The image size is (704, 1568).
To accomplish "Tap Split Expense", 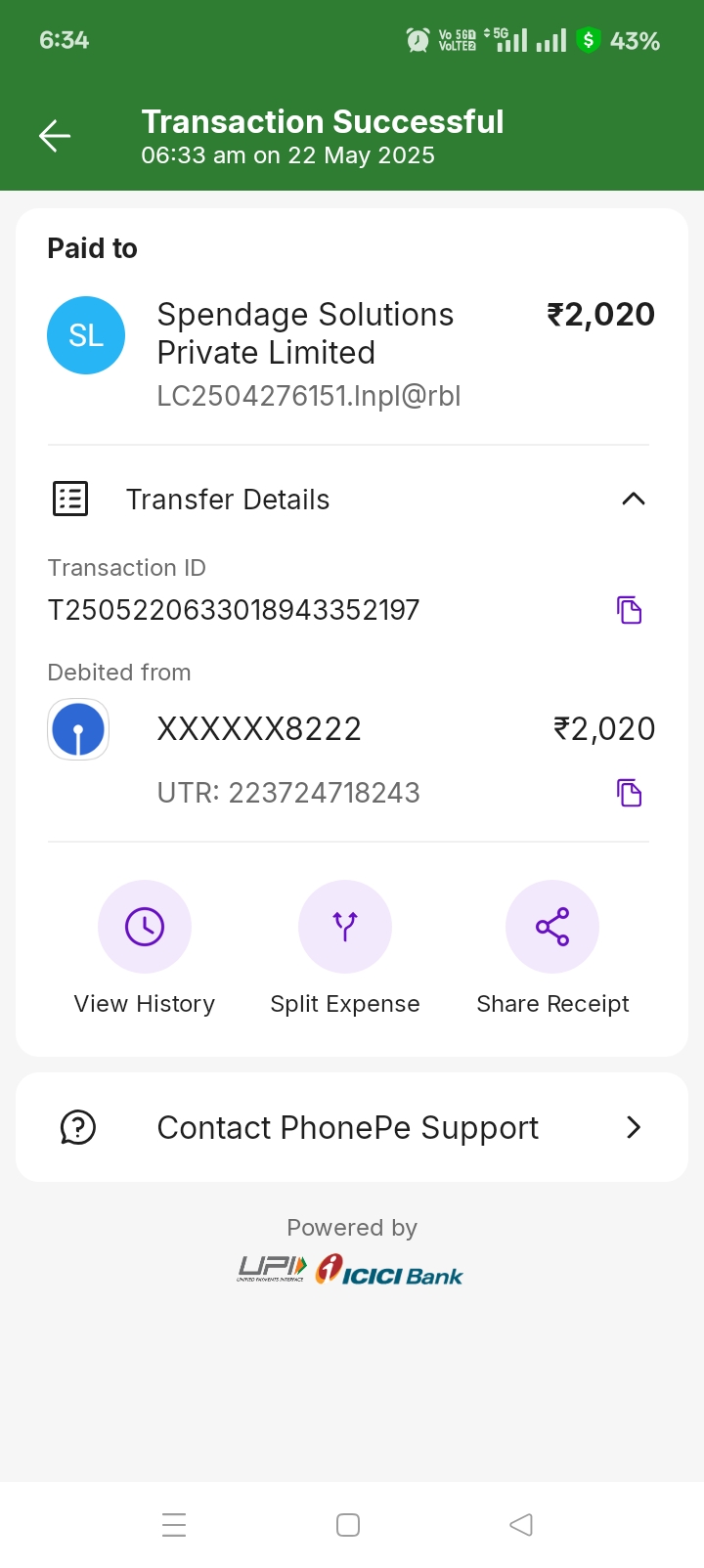I will click(x=345, y=928).
